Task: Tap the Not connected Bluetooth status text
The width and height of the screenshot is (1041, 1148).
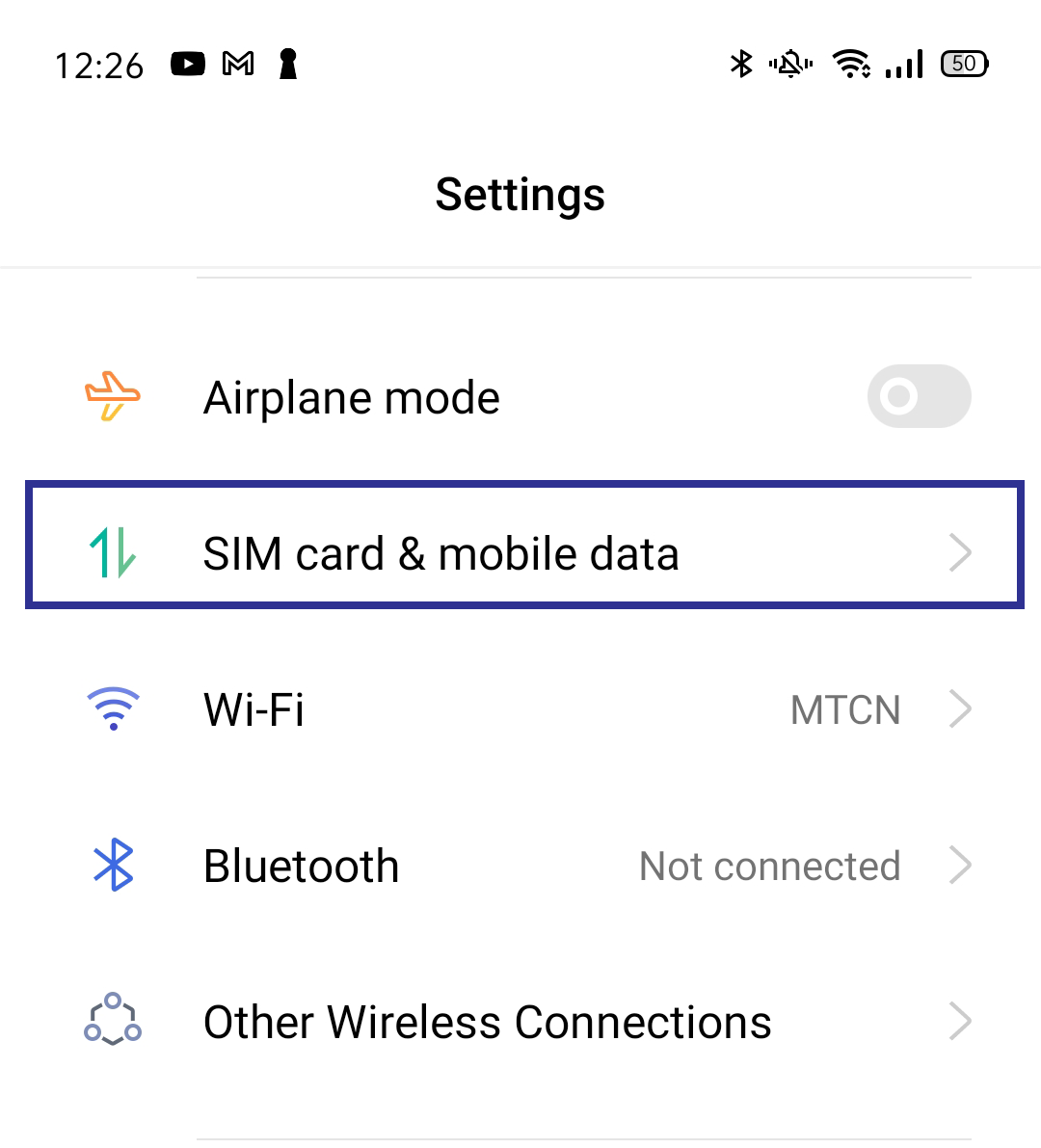Action: click(x=768, y=866)
